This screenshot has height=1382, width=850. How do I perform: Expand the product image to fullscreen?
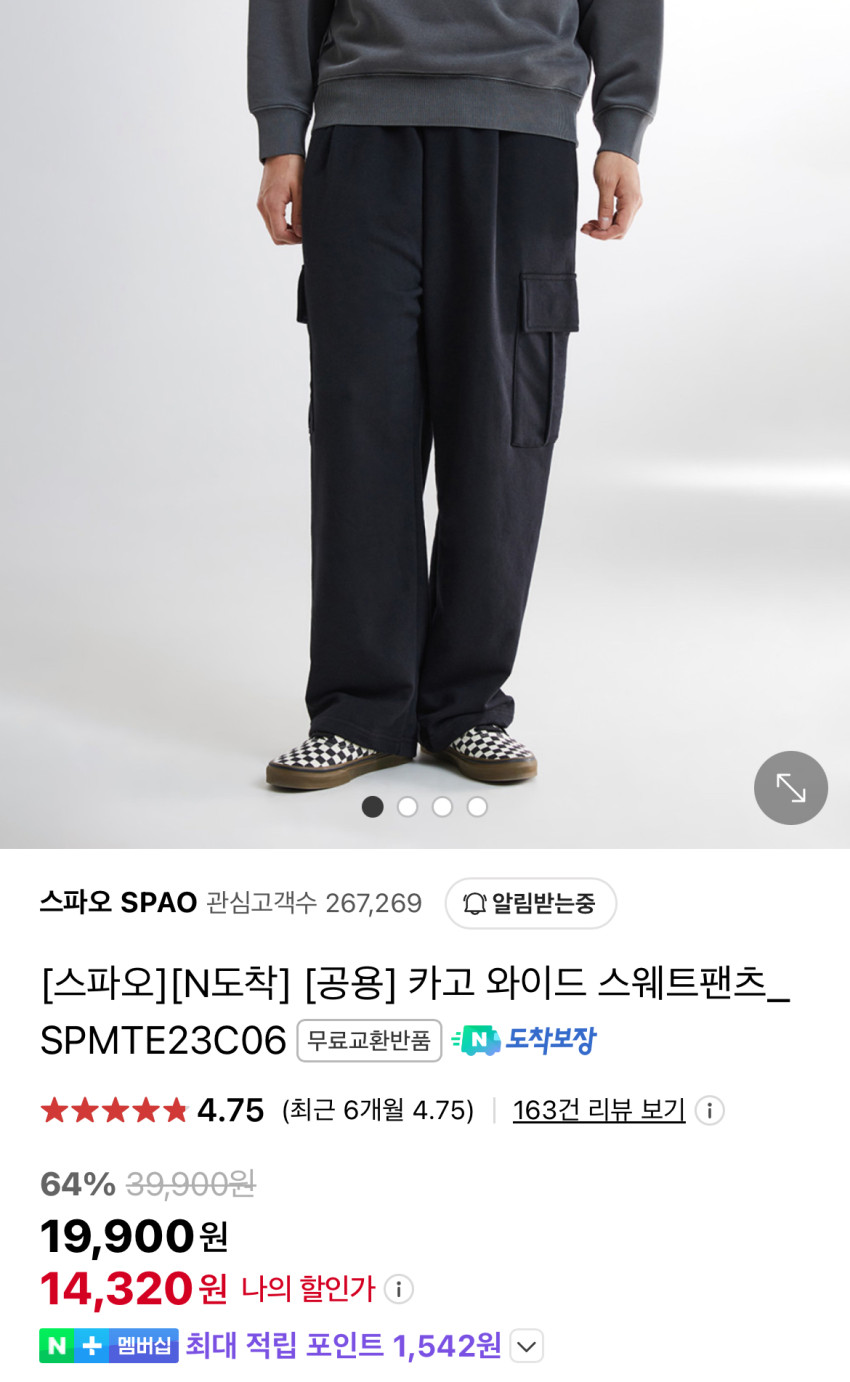pyautogui.click(x=790, y=788)
